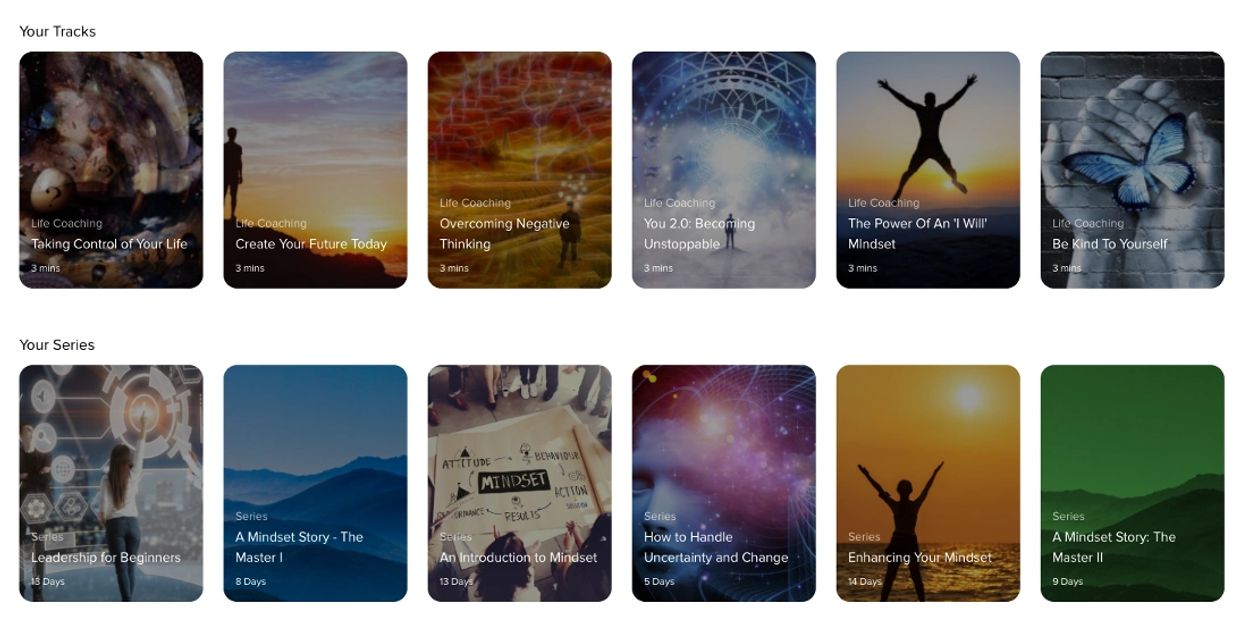Open An Introduction to Mindset series
Viewport: 1240px width, 632px height.
click(519, 483)
